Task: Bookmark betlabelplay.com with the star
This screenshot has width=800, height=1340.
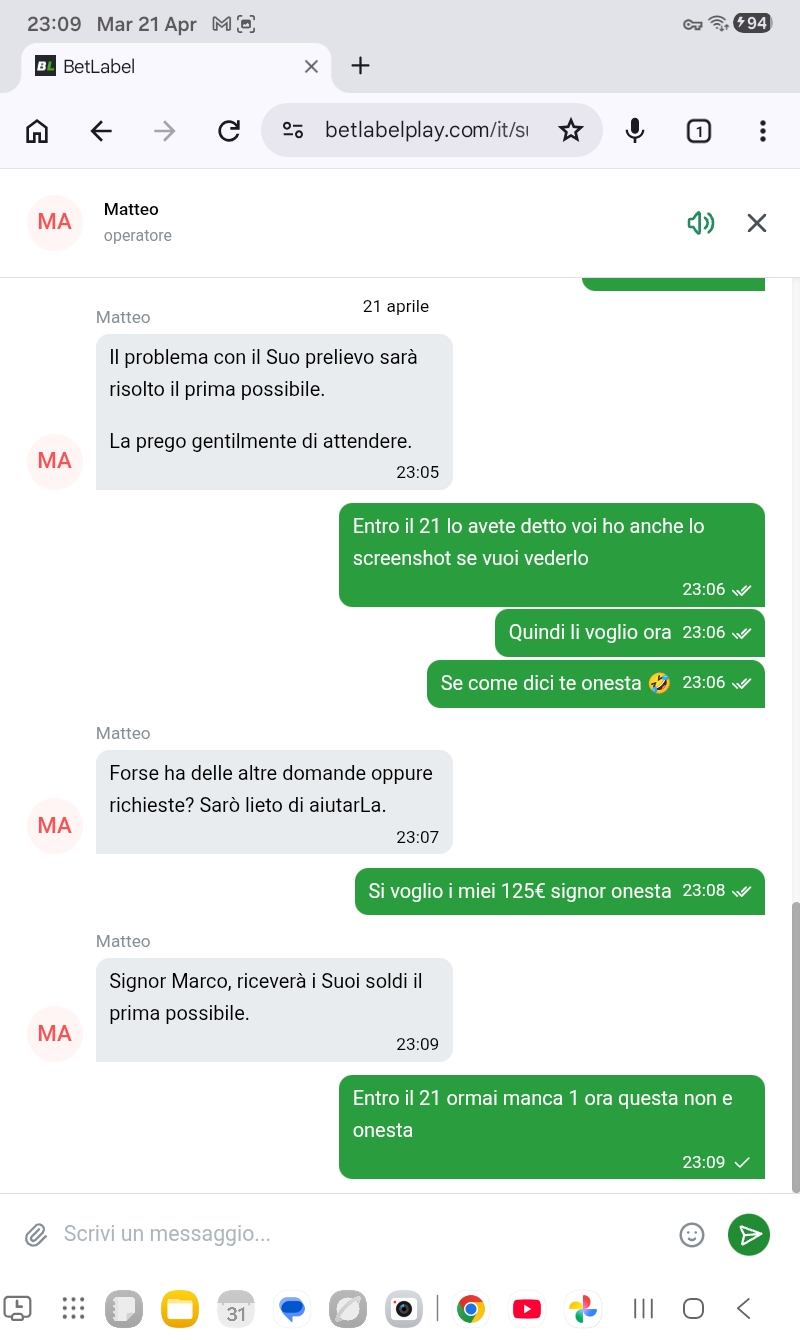Action: tap(570, 130)
